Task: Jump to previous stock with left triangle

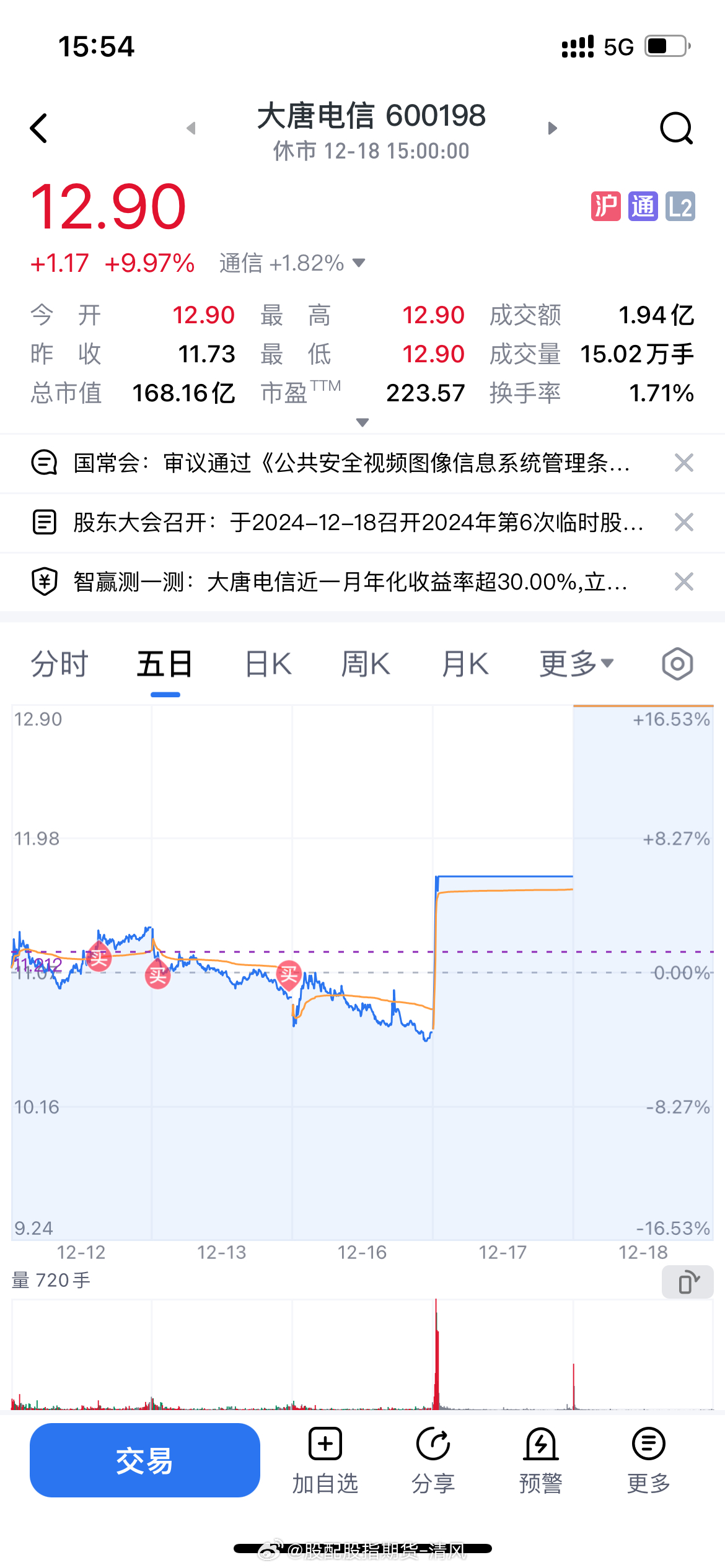Action: coord(191,128)
